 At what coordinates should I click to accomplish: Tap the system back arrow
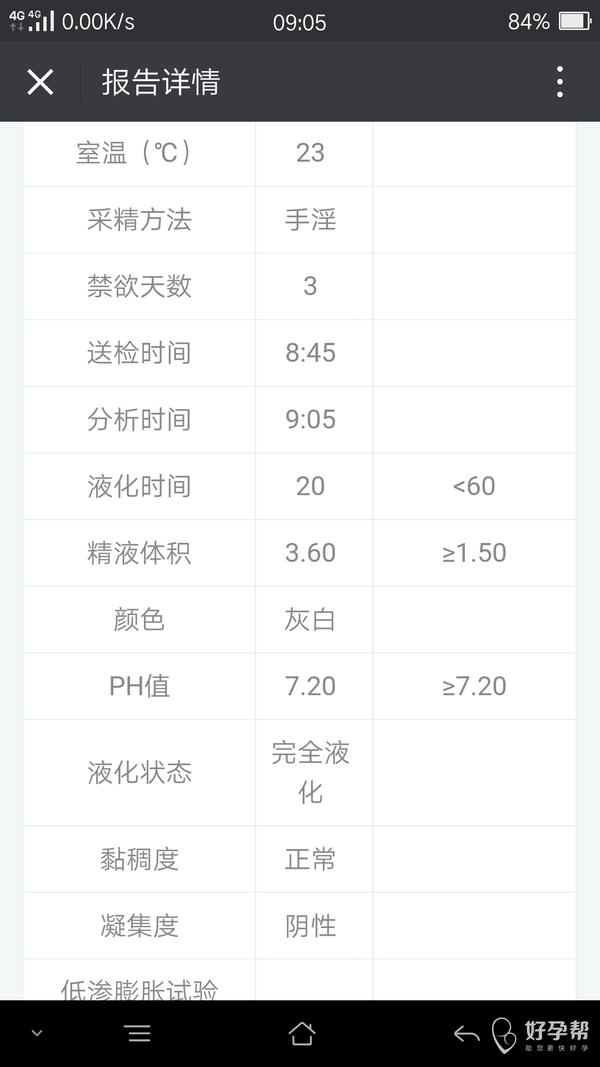point(466,1033)
